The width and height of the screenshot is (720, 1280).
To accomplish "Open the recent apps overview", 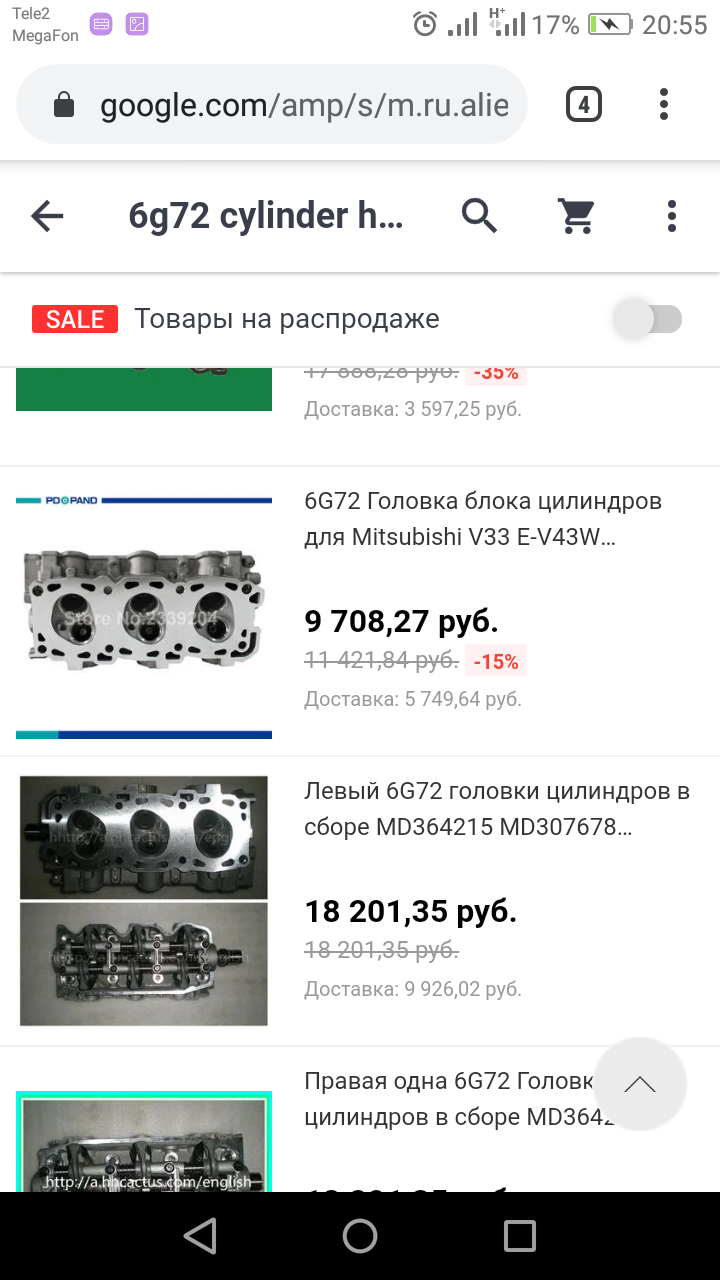I will pyautogui.click(x=520, y=1236).
